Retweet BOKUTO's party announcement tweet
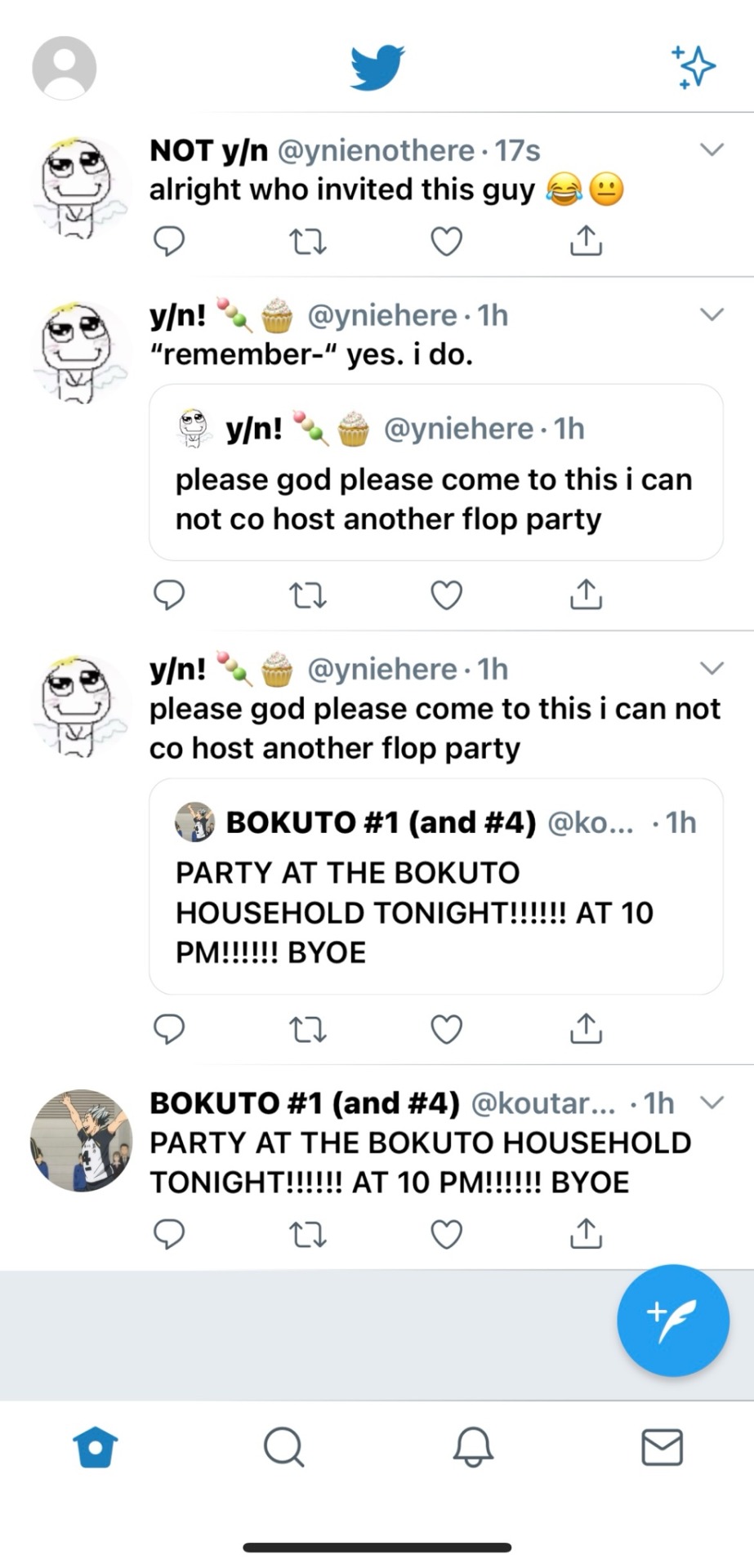This screenshot has width=754, height=1568. point(309,1235)
